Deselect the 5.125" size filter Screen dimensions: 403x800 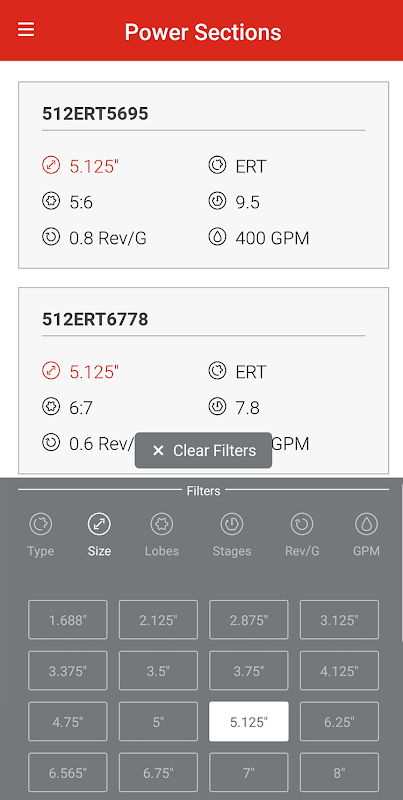click(248, 722)
